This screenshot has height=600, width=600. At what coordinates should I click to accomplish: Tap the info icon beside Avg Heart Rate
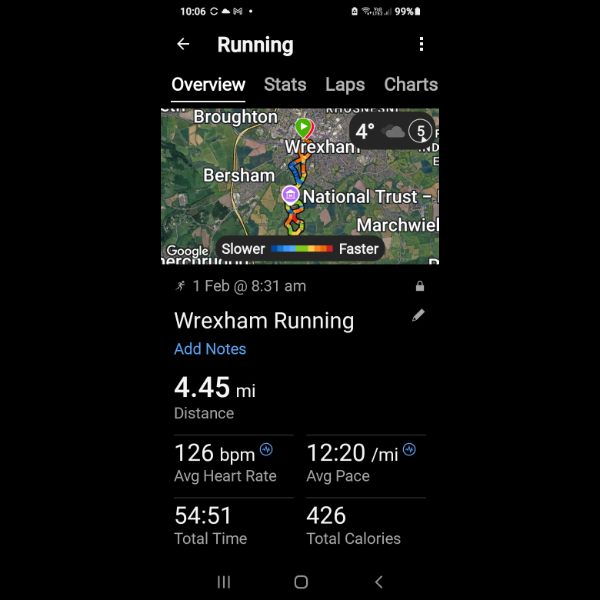pos(267,450)
